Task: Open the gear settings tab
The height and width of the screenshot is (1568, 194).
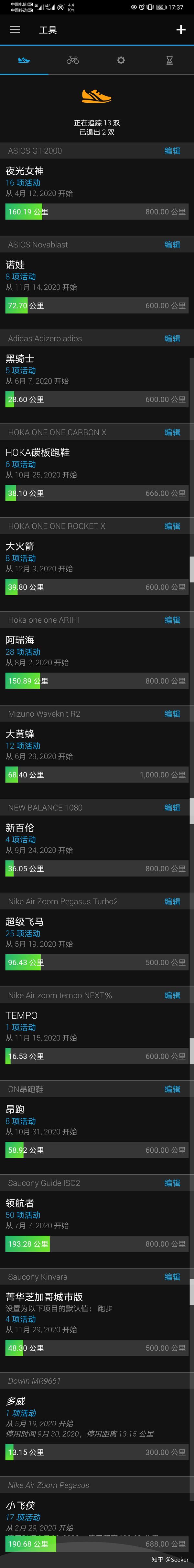Action: (x=121, y=60)
